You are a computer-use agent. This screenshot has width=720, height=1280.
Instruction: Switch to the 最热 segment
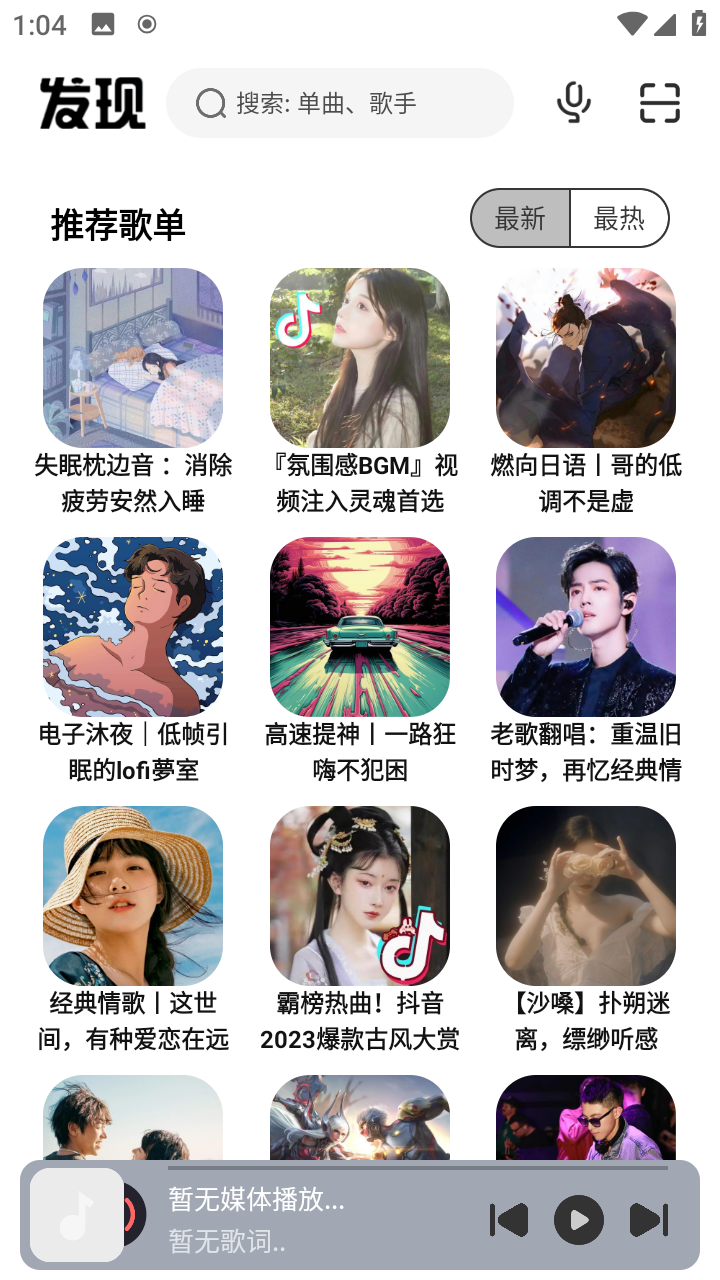point(619,218)
